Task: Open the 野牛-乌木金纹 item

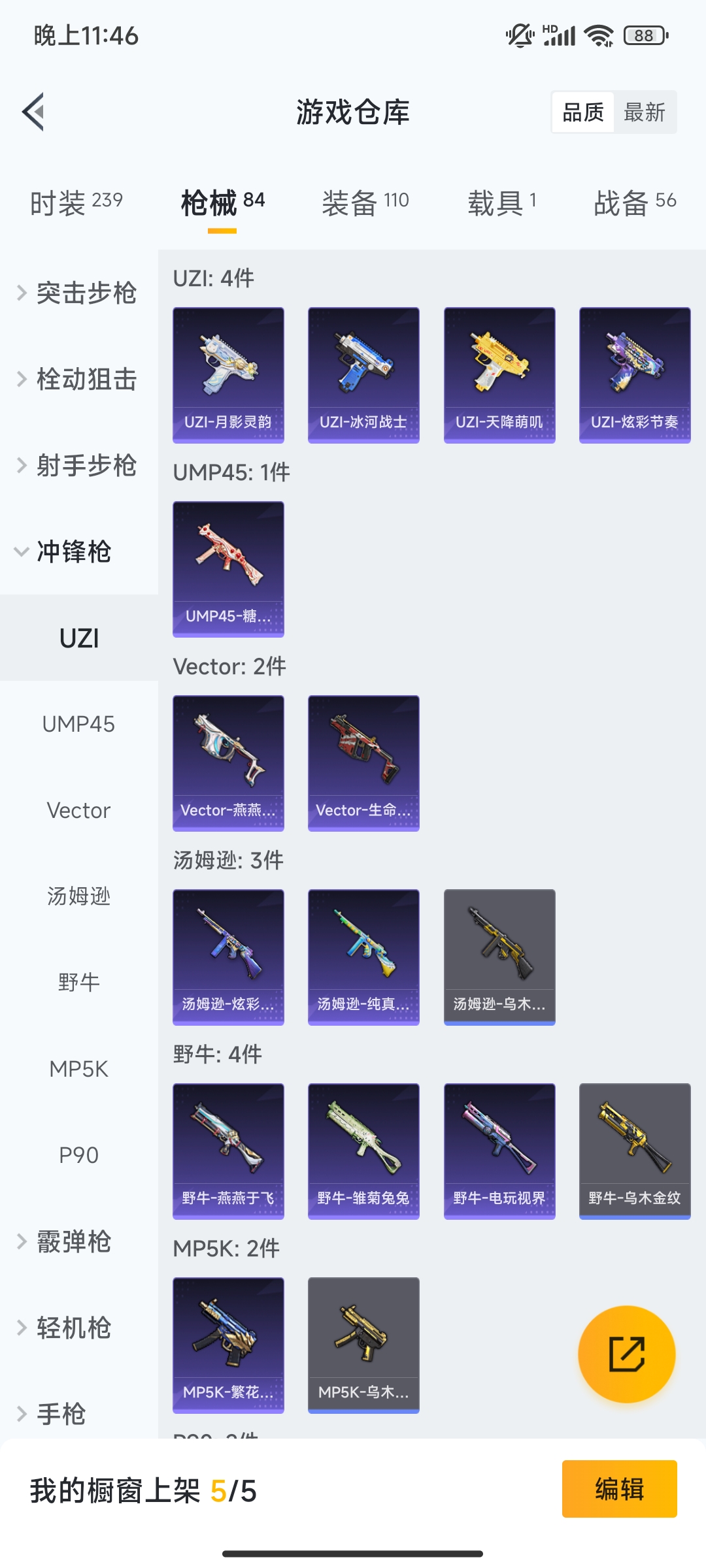Action: (635, 1151)
